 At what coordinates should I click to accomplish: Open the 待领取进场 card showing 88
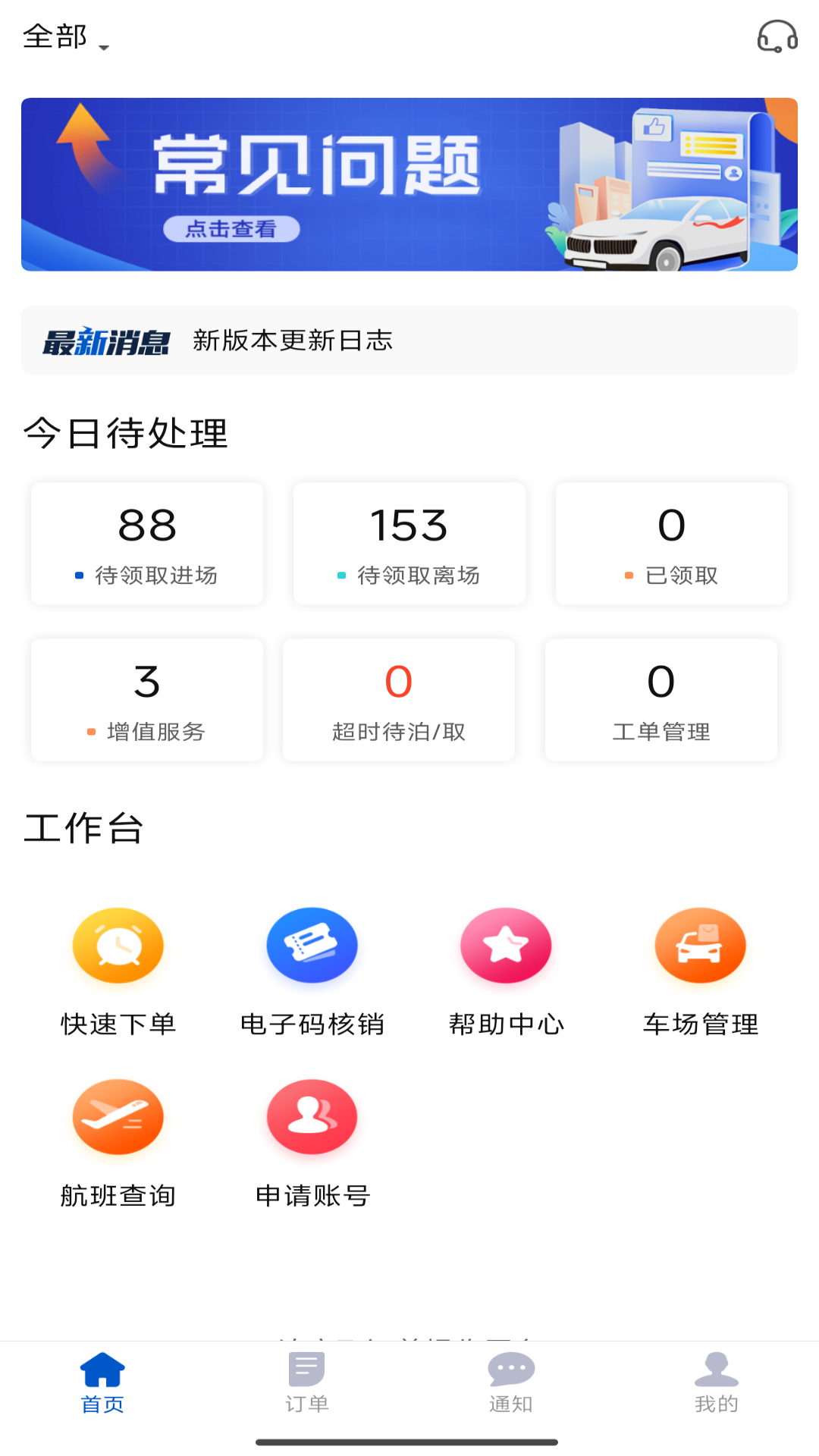(x=146, y=543)
